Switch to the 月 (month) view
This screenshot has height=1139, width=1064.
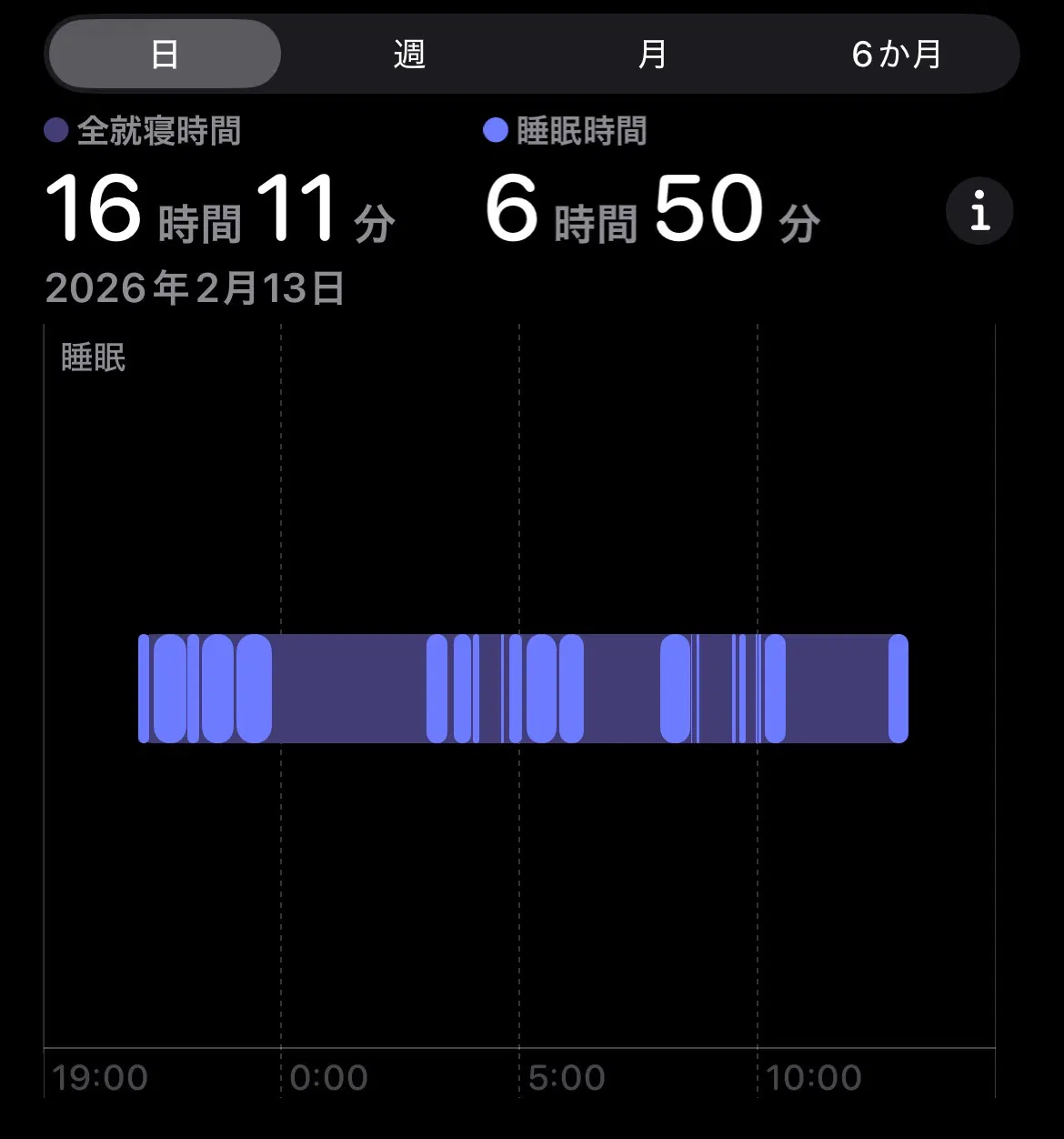pyautogui.click(x=652, y=55)
